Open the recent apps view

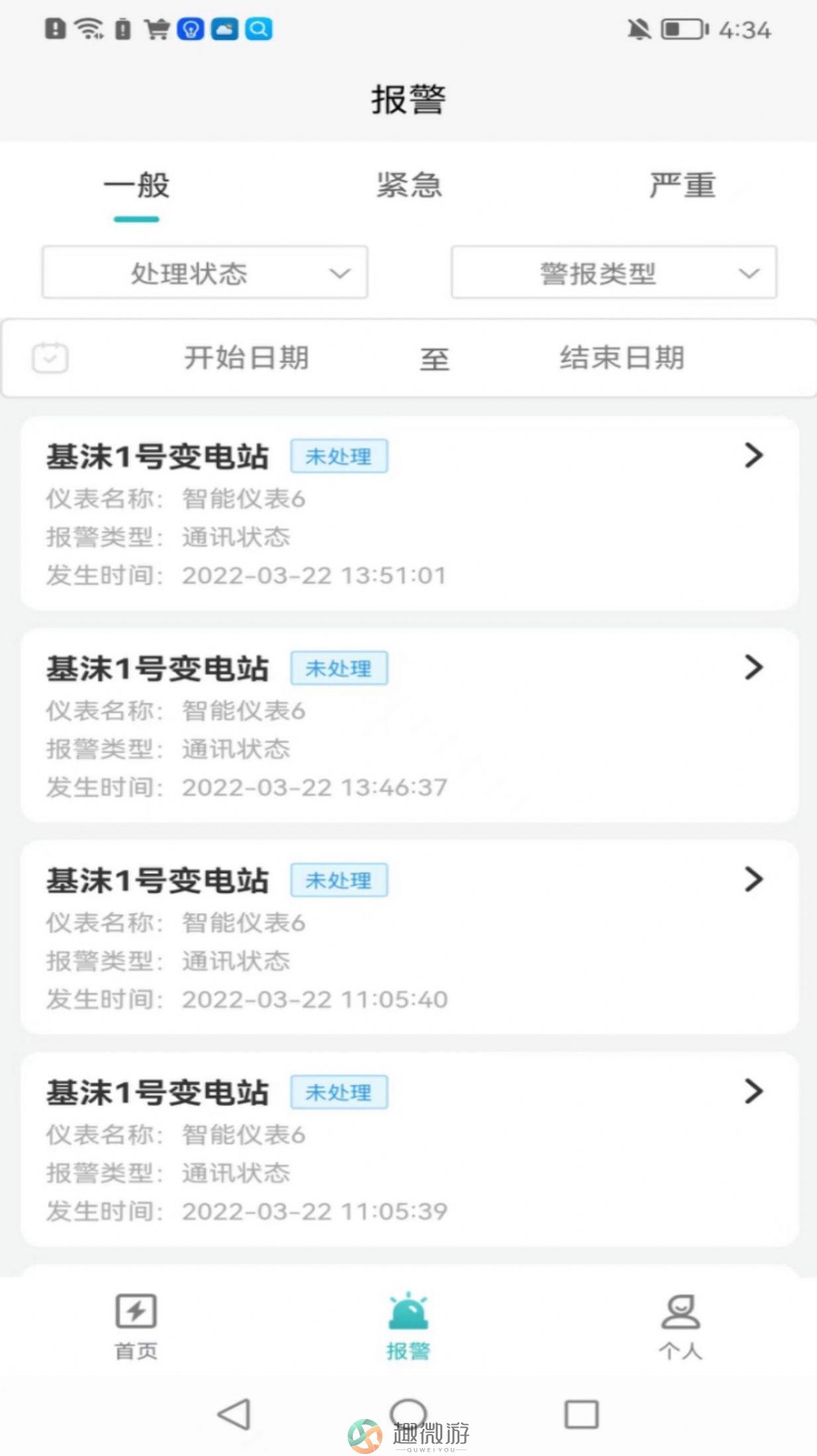coord(581,1414)
